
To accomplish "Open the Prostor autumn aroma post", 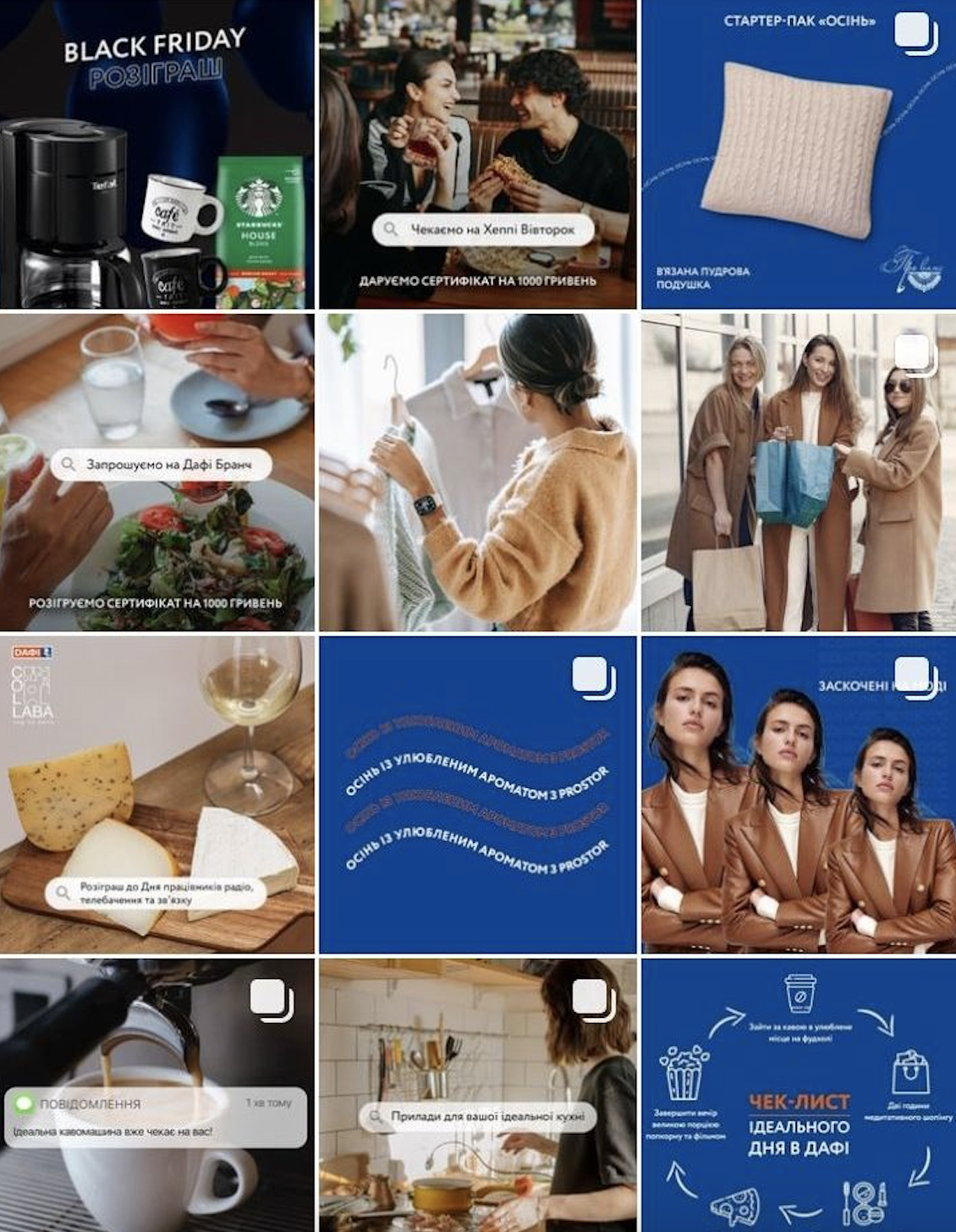I will (x=477, y=795).
